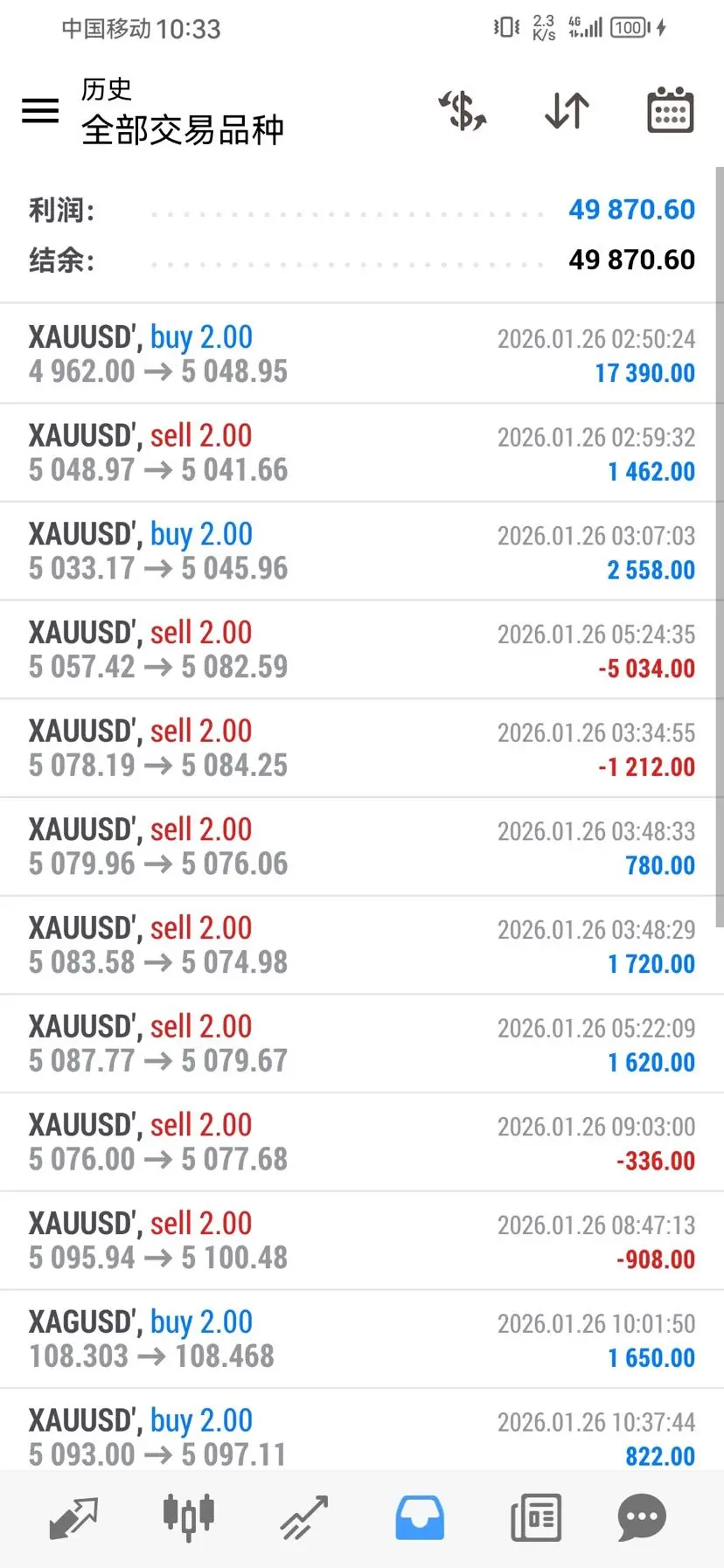Open the XAUUSD sell trade with profit 1 462.00
Image resolution: width=724 pixels, height=1568 pixels.
[362, 453]
